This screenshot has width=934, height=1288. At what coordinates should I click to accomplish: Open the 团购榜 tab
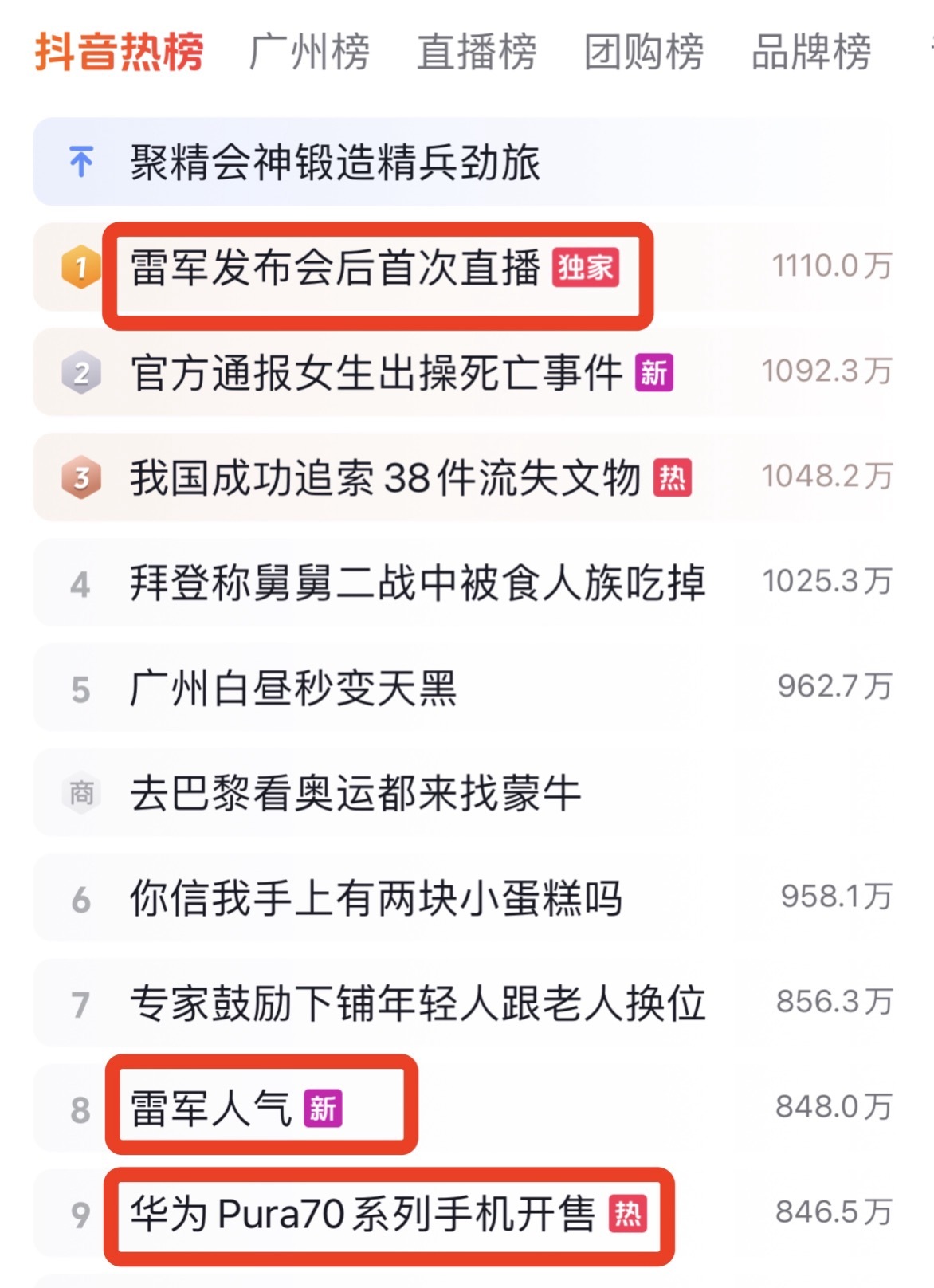643,53
